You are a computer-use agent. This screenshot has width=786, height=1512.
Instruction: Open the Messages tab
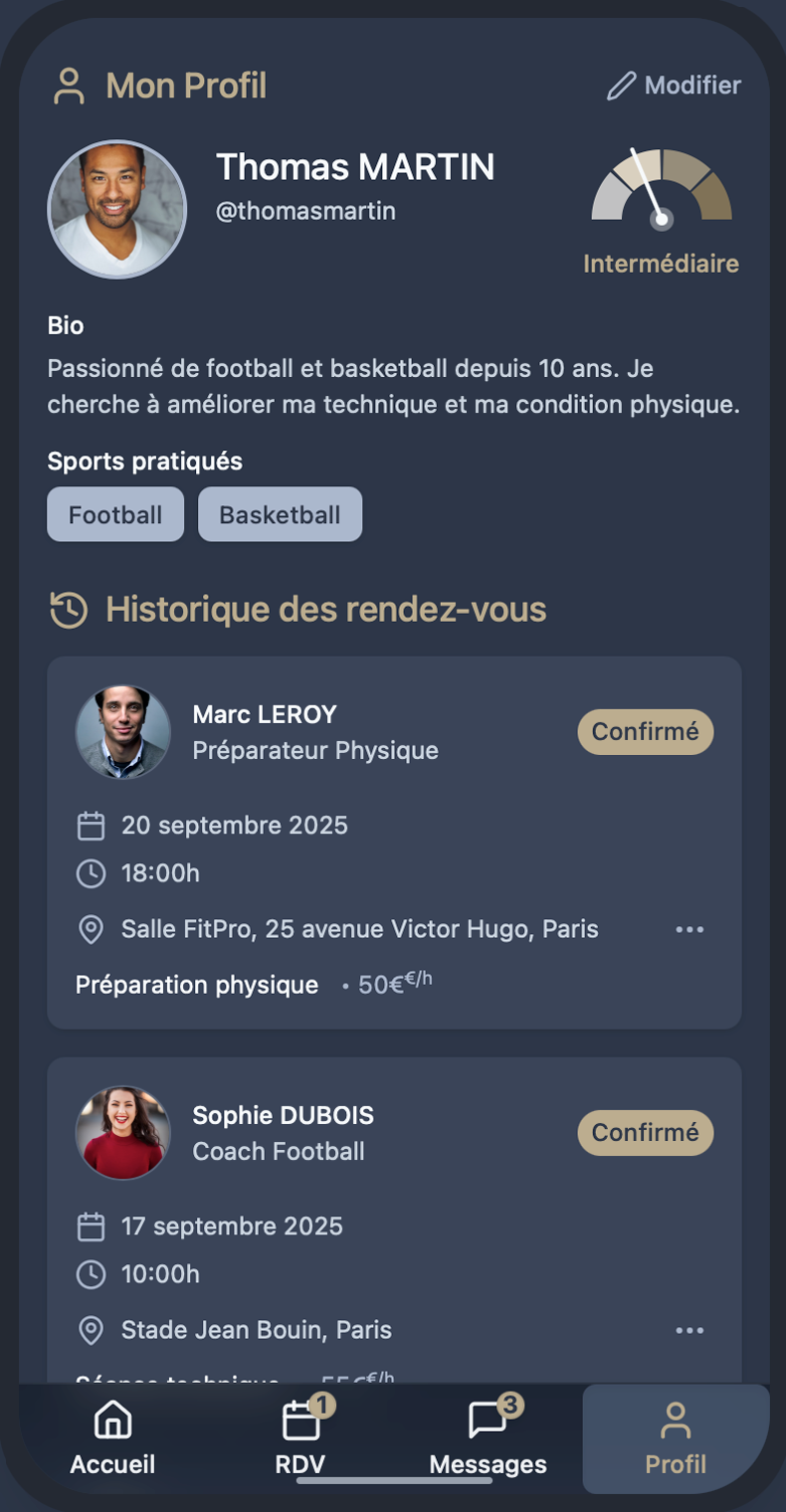pyautogui.click(x=488, y=1437)
